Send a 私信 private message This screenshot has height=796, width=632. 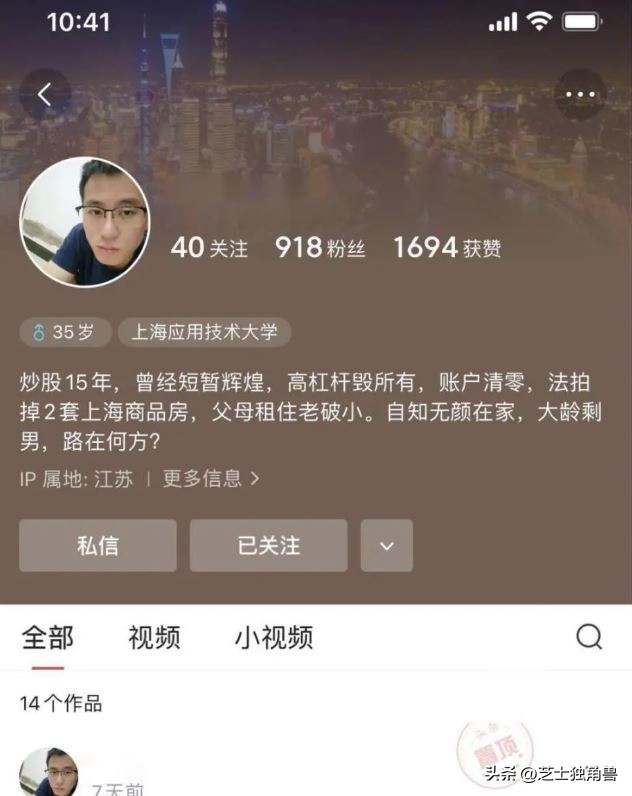tap(98, 545)
